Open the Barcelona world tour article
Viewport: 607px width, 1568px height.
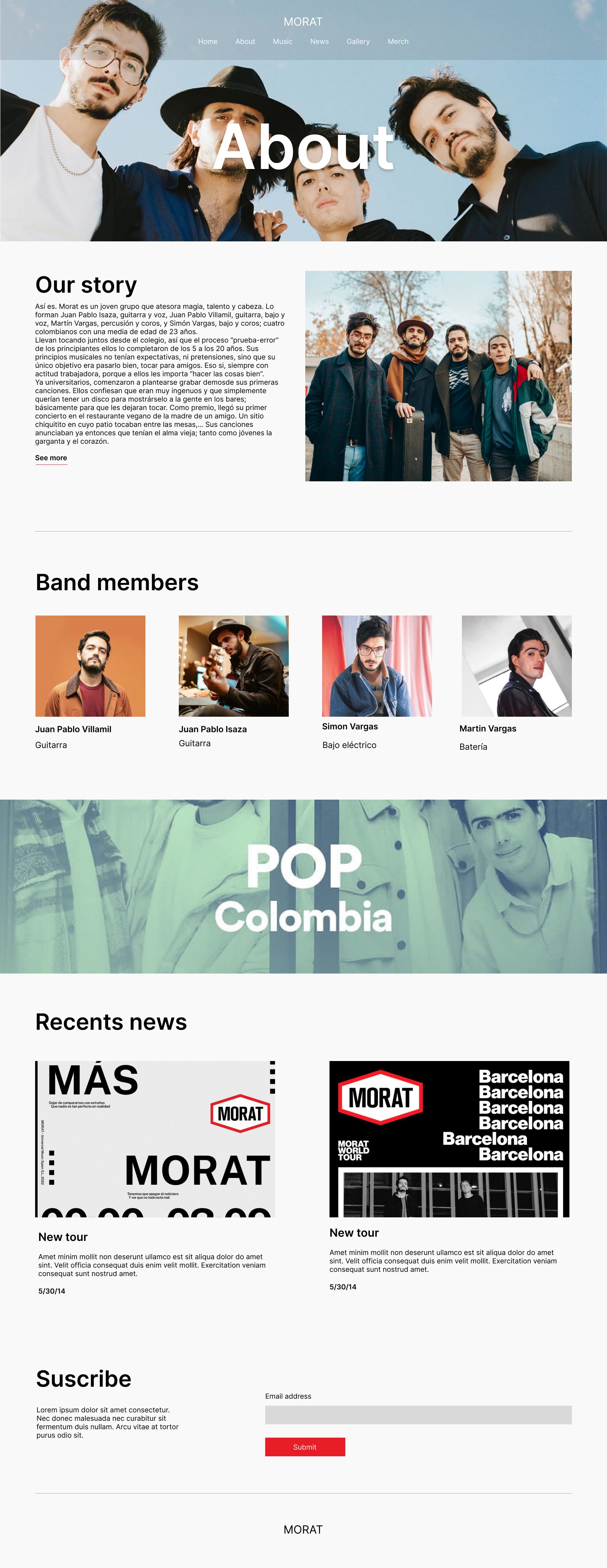click(449, 1138)
